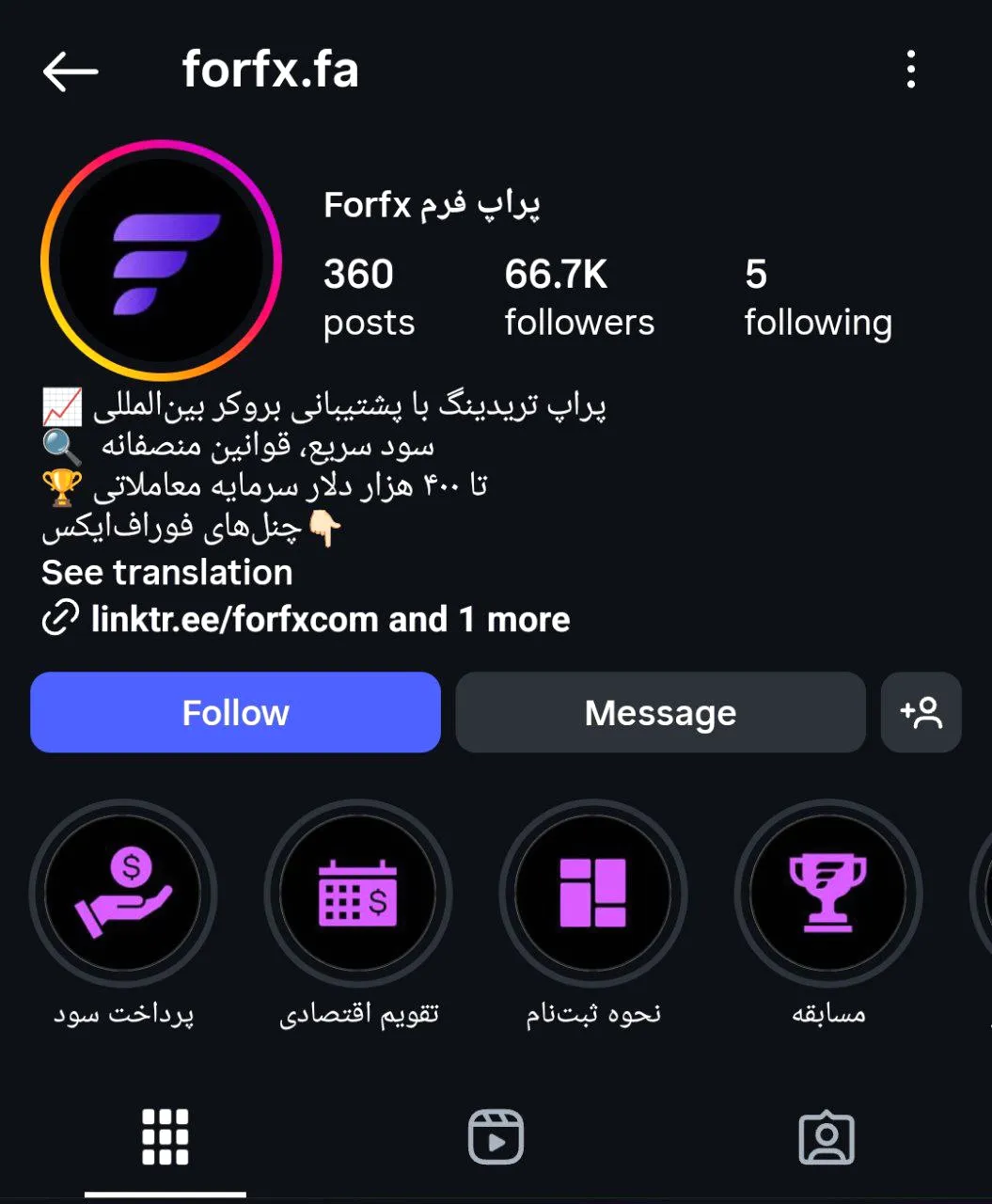
Task: Follow the Forfx account
Action: pyautogui.click(x=235, y=712)
